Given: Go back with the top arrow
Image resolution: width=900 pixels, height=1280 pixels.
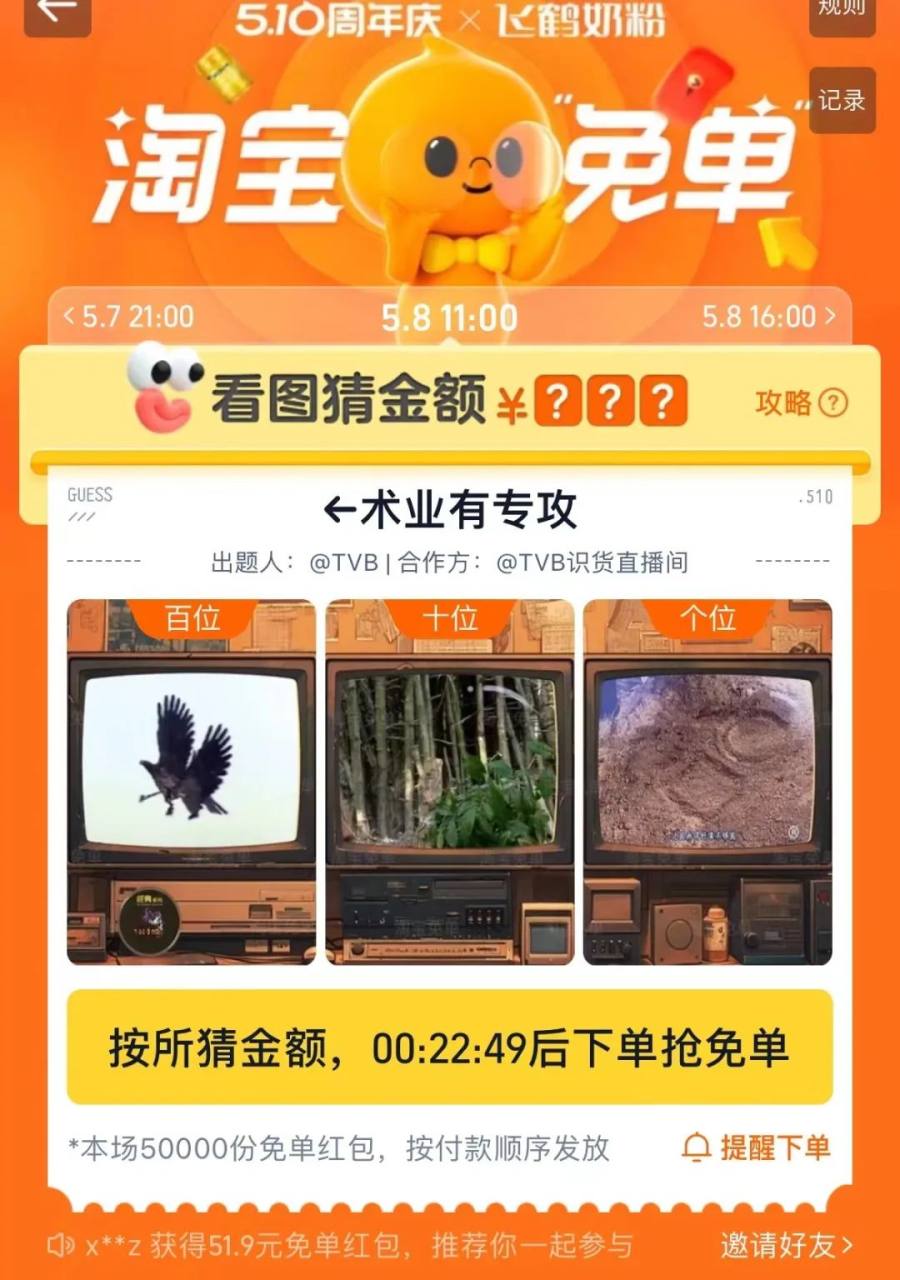Looking at the screenshot, I should click(x=57, y=10).
